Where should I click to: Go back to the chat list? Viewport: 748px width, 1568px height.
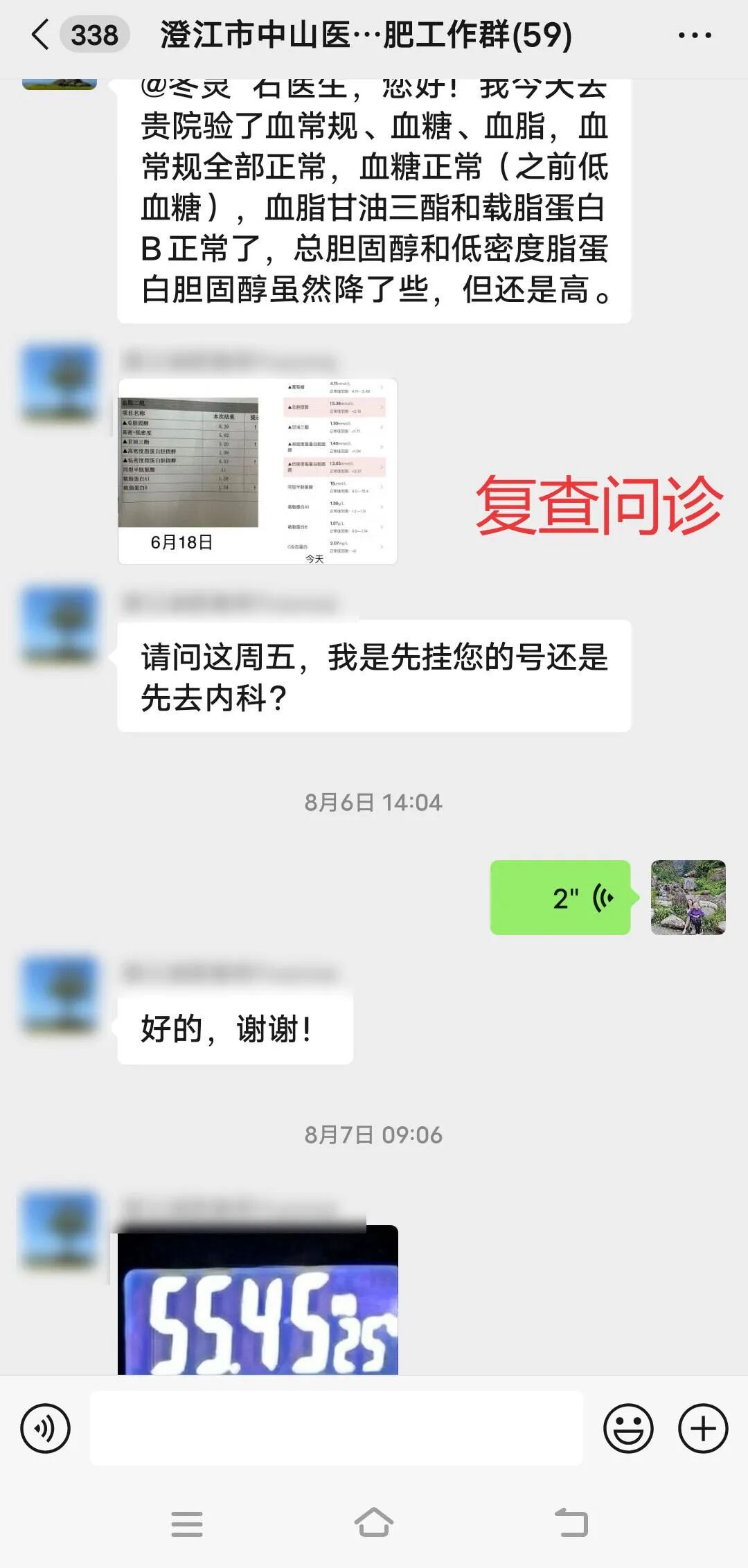[42, 35]
